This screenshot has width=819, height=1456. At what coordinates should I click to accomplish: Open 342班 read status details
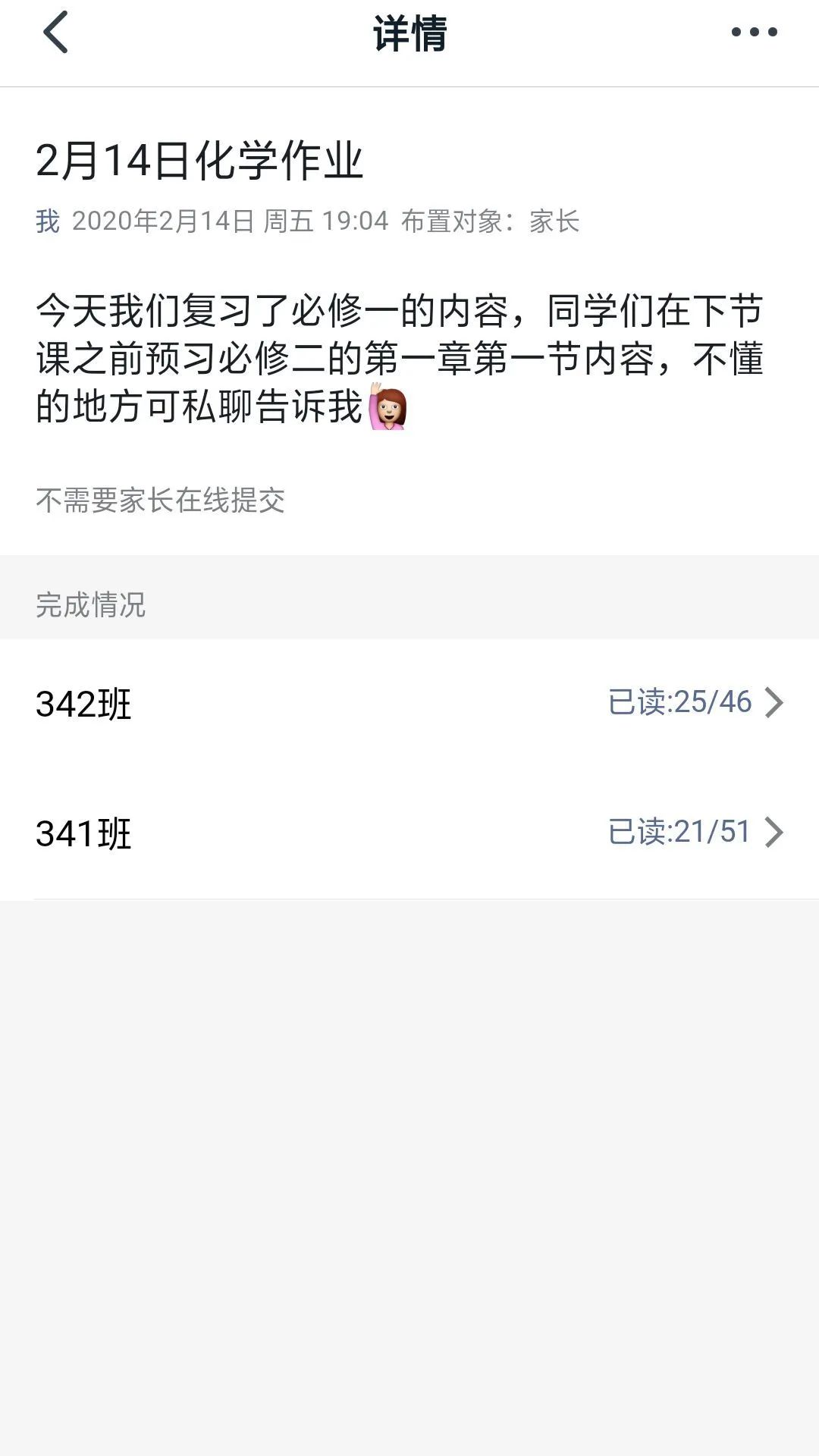coord(695,703)
